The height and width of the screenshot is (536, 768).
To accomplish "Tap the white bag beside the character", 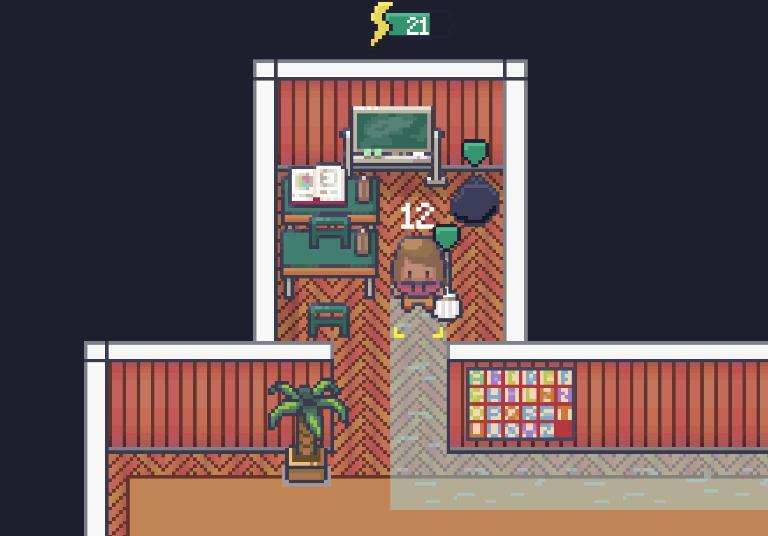I will click(x=447, y=306).
